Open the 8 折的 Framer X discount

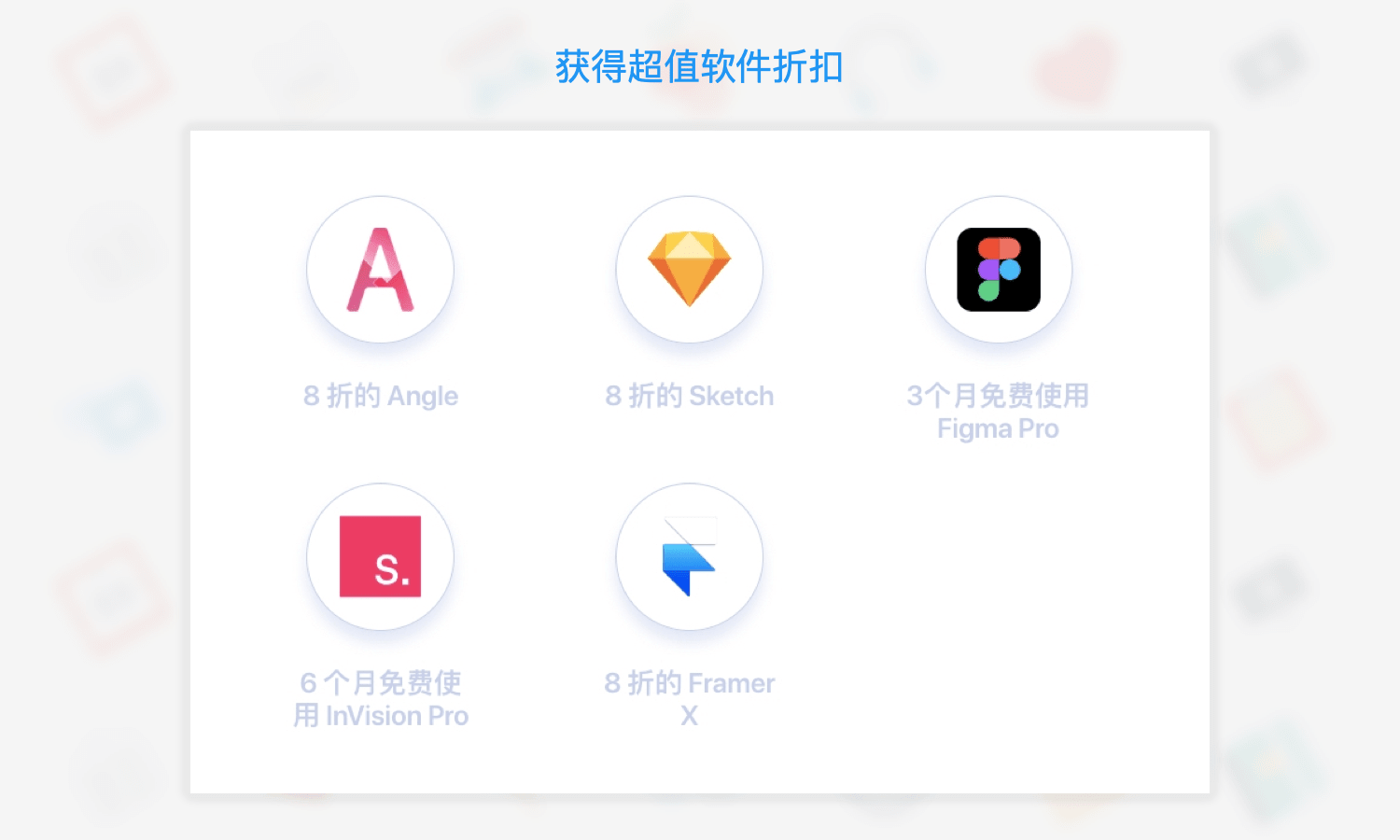point(689,557)
